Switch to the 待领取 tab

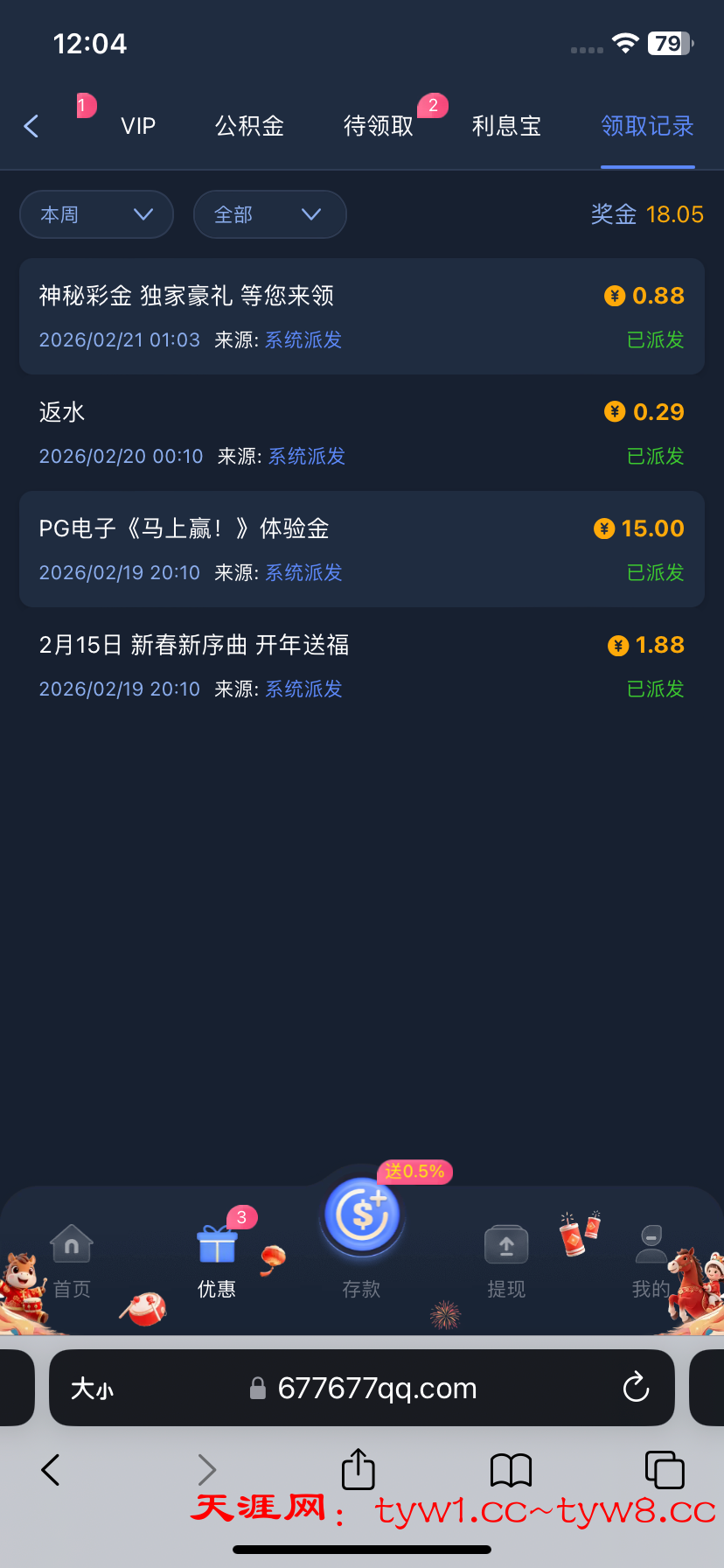pos(378,126)
